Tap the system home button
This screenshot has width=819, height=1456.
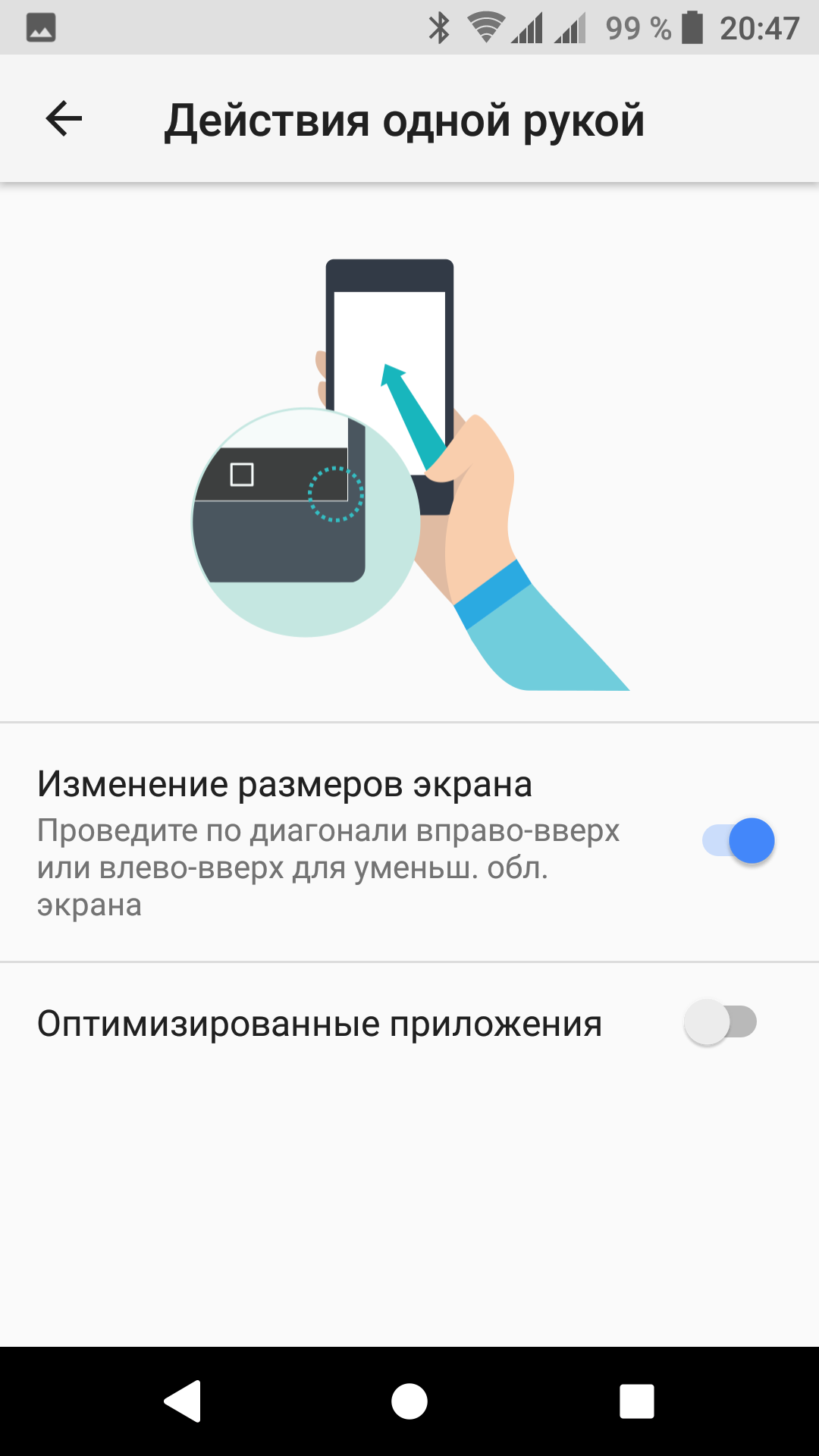point(409,1401)
